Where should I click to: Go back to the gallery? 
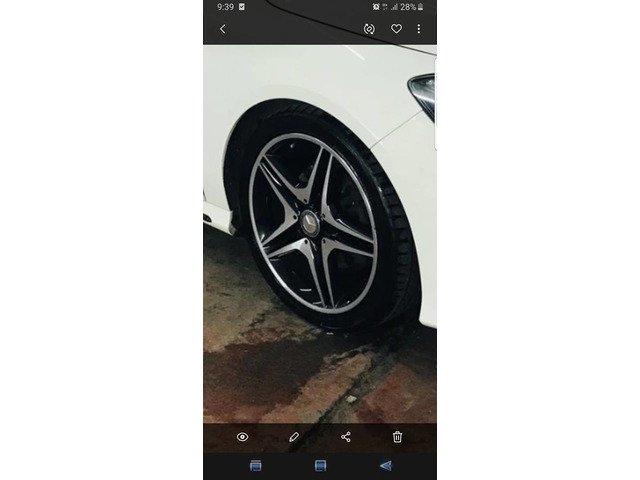(x=223, y=29)
